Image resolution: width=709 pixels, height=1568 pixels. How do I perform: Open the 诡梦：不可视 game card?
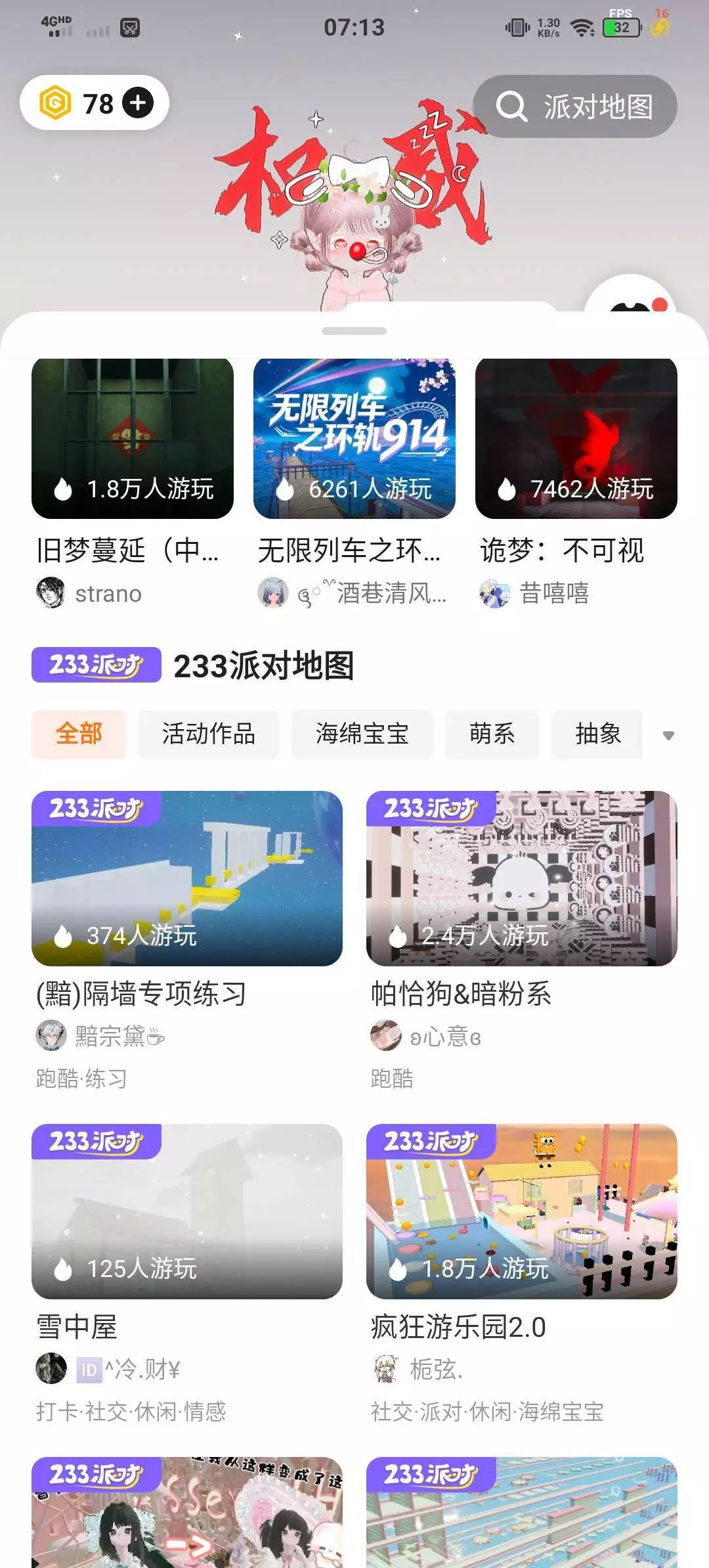click(576, 439)
